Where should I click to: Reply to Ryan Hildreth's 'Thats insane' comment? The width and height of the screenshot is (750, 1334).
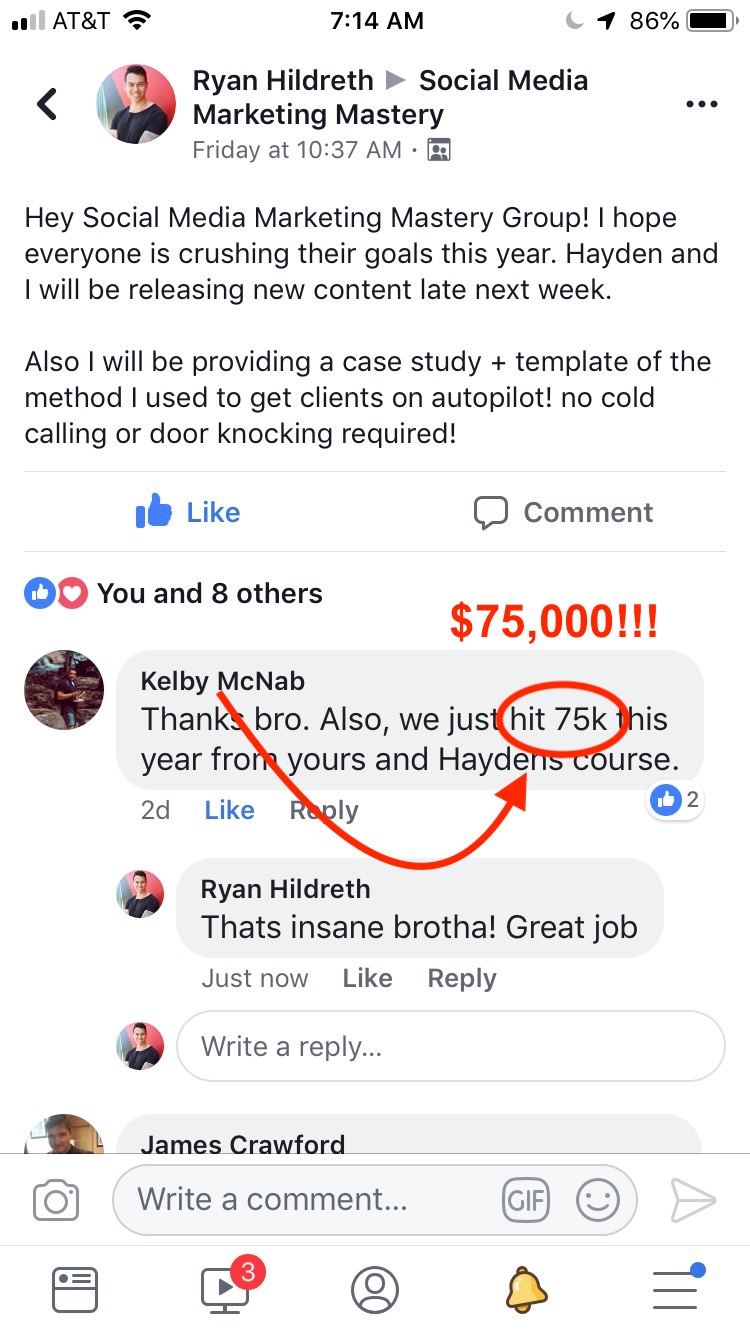pos(461,978)
